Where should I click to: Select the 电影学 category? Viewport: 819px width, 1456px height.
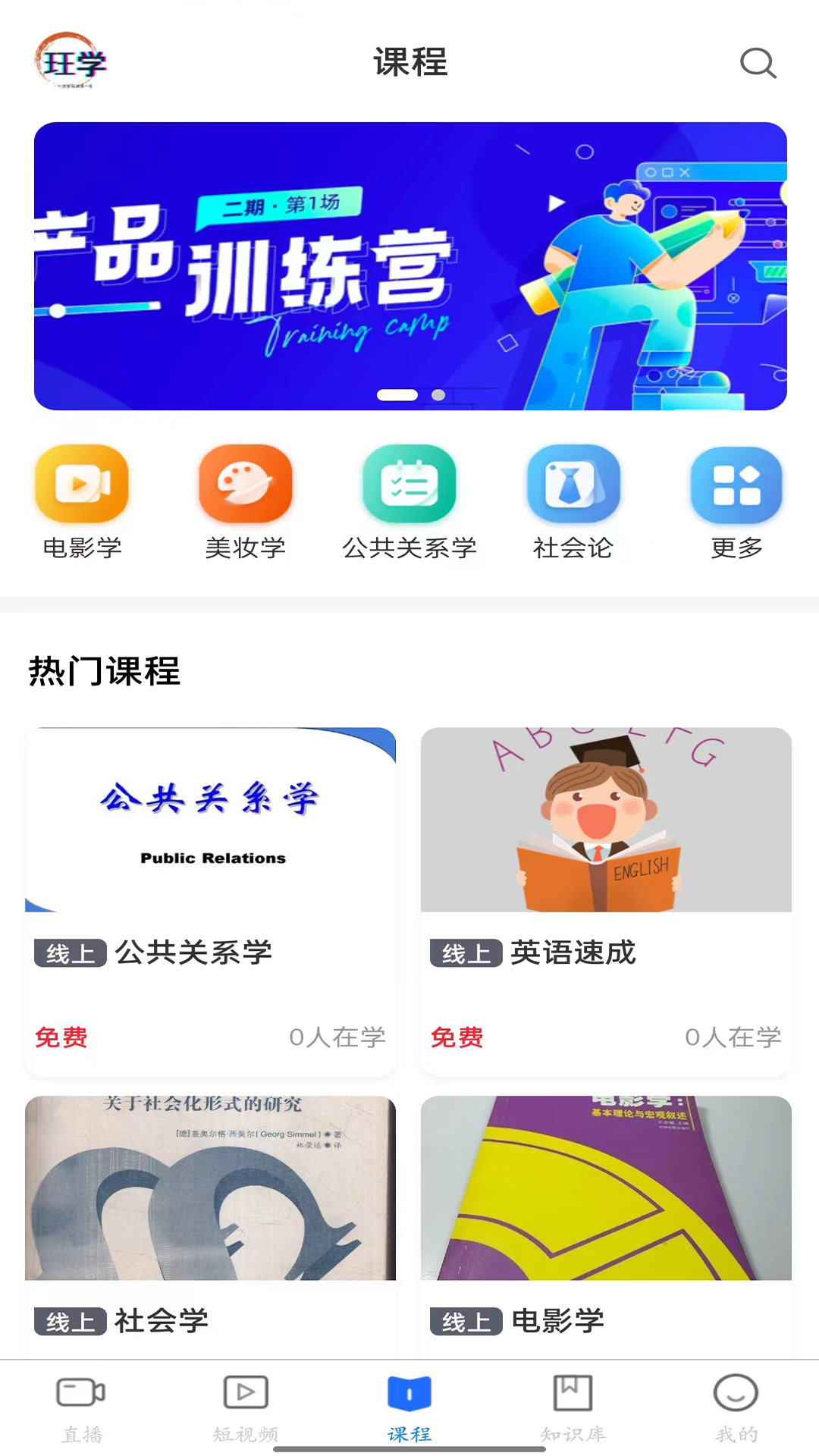click(x=82, y=502)
